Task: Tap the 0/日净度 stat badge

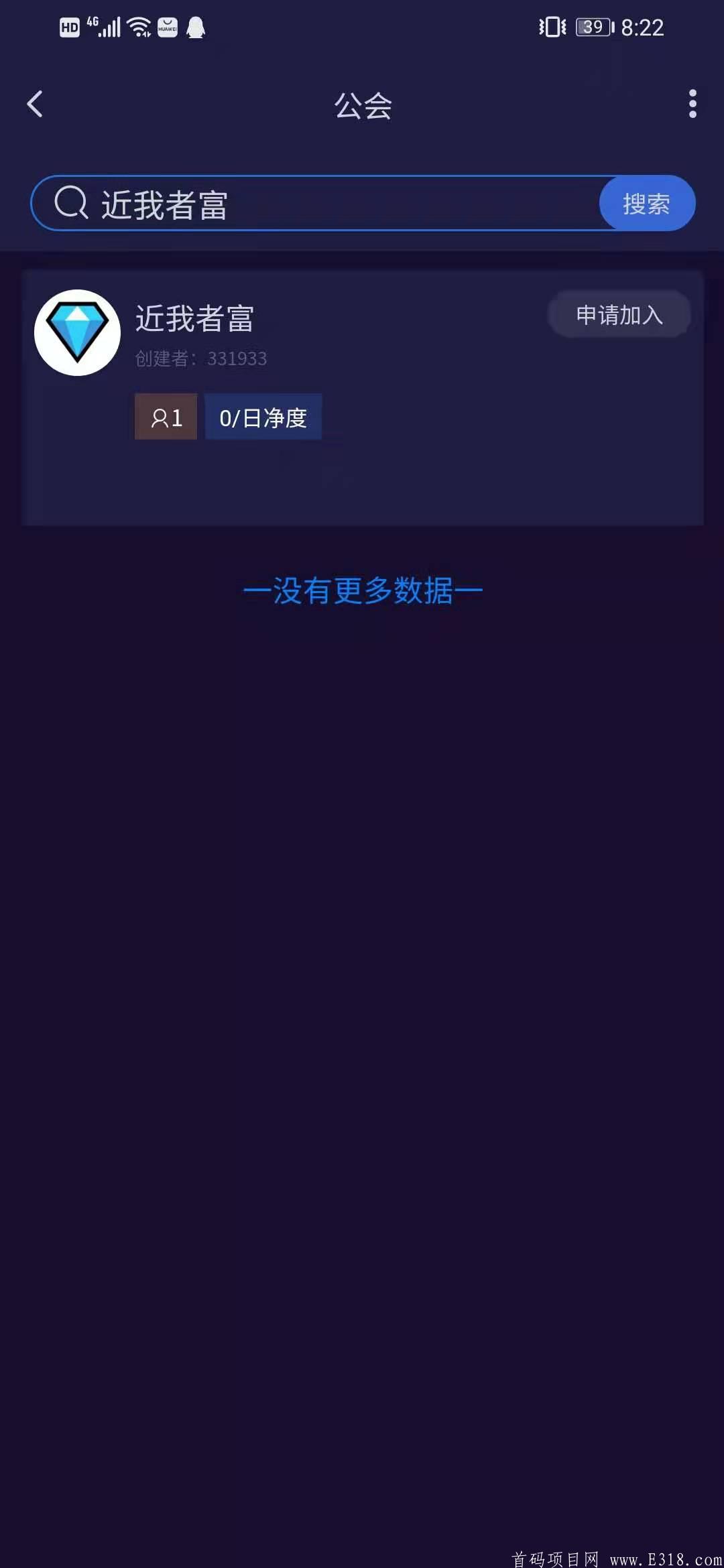Action: (263, 417)
